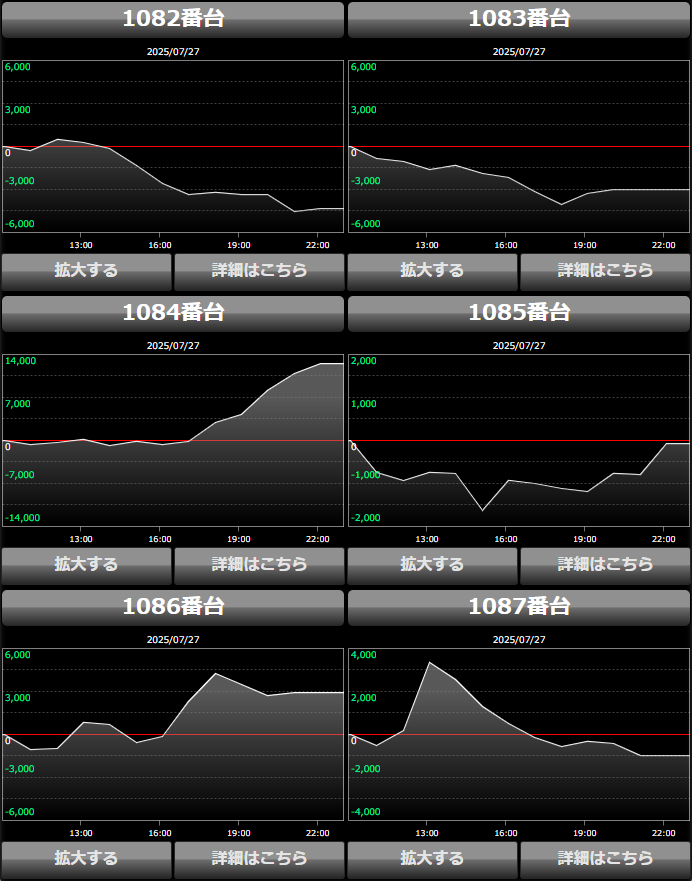692x881 pixels.
Task: Open the 1082番台 header
Action: point(173,19)
